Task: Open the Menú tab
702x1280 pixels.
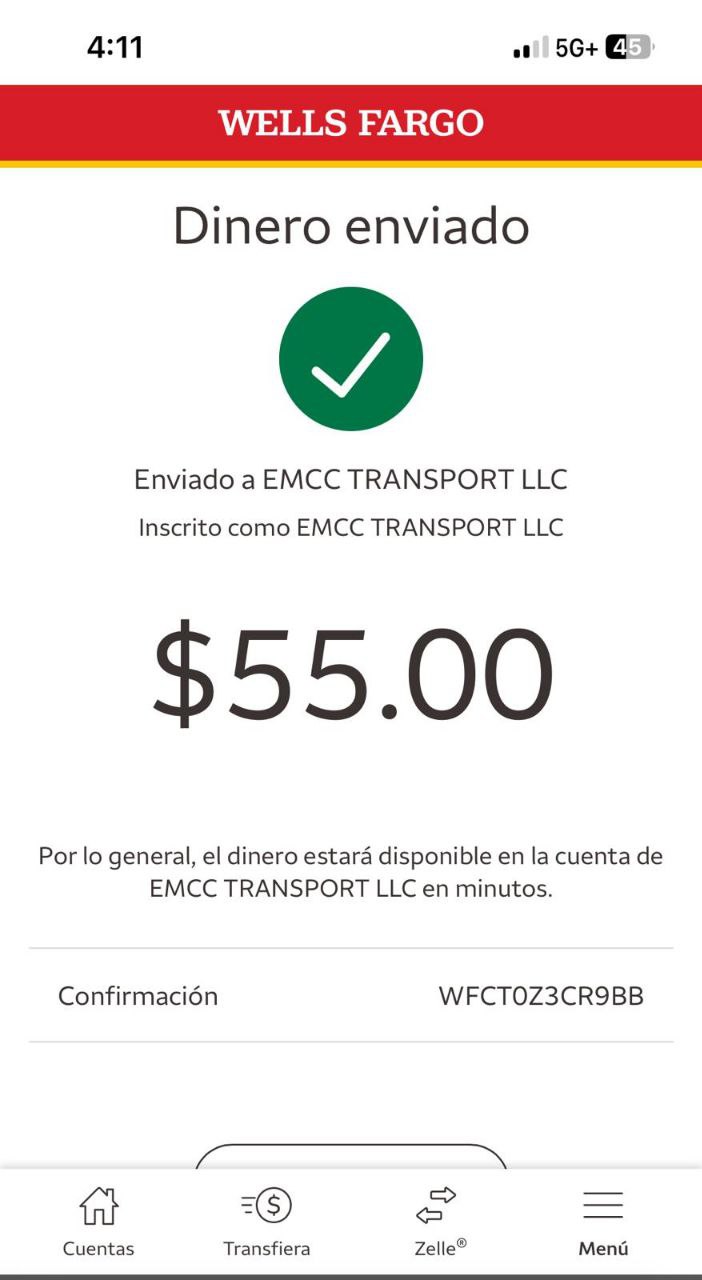Action: coord(603,1221)
